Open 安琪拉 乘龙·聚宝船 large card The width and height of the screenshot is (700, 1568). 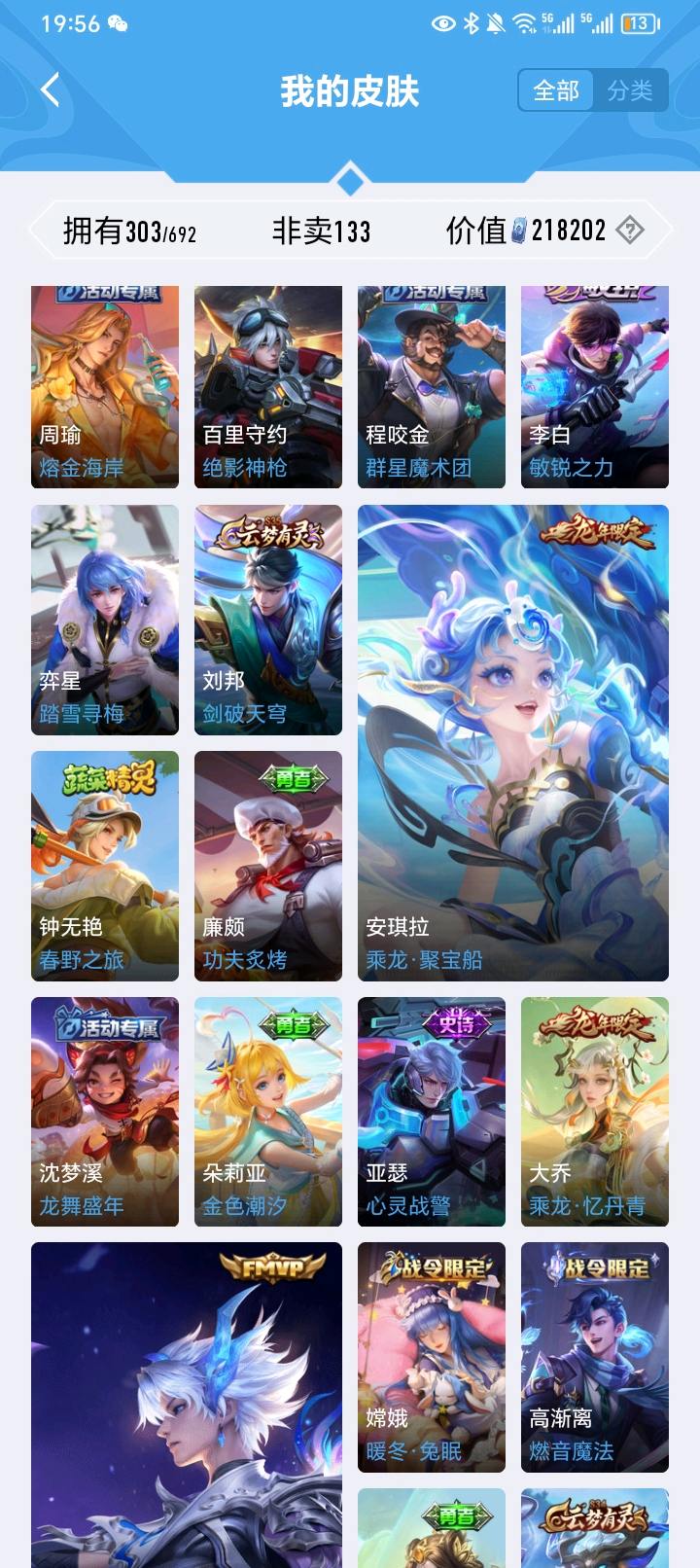[x=513, y=742]
